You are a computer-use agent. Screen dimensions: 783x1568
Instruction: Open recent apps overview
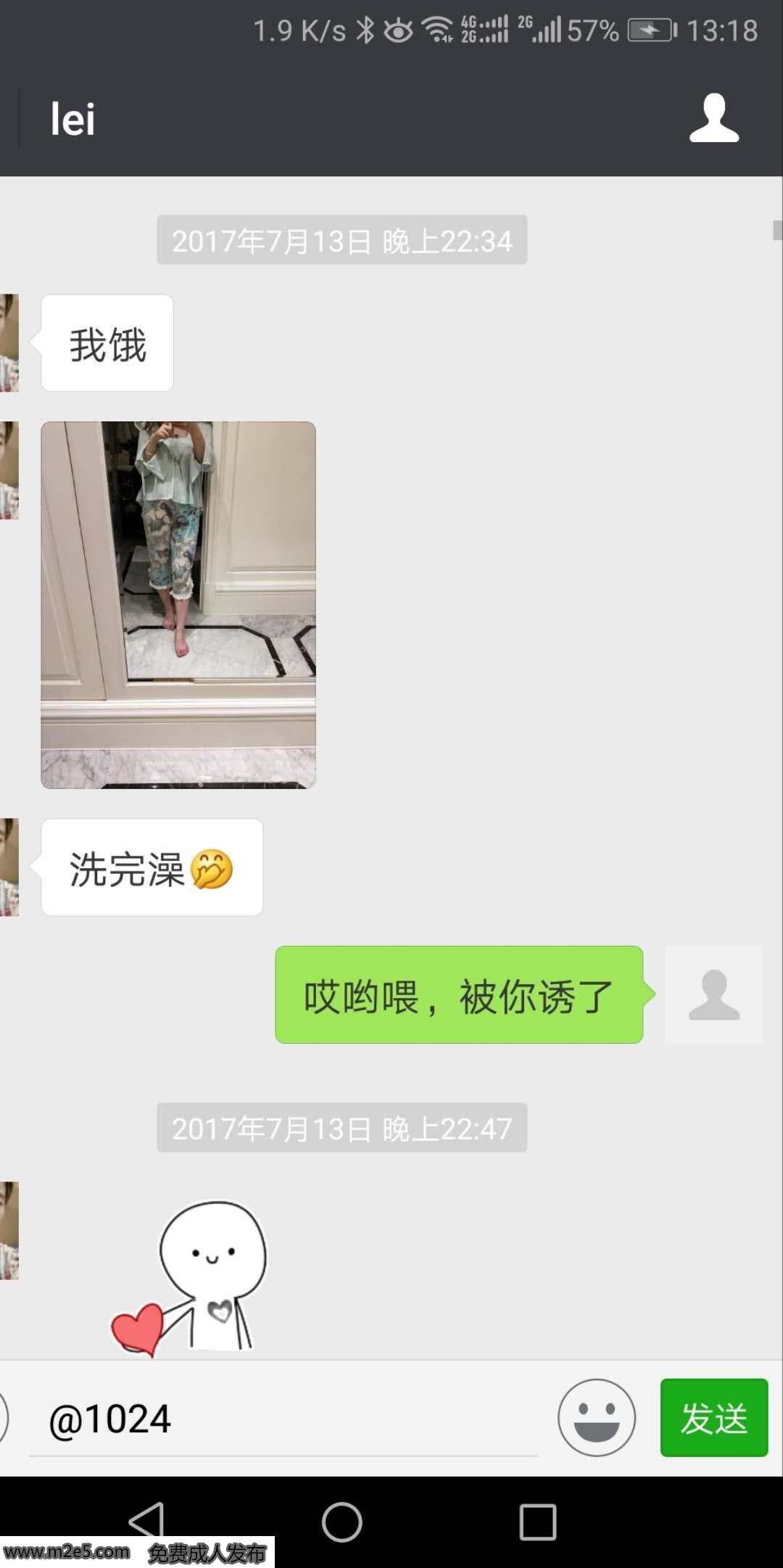pos(538,1522)
